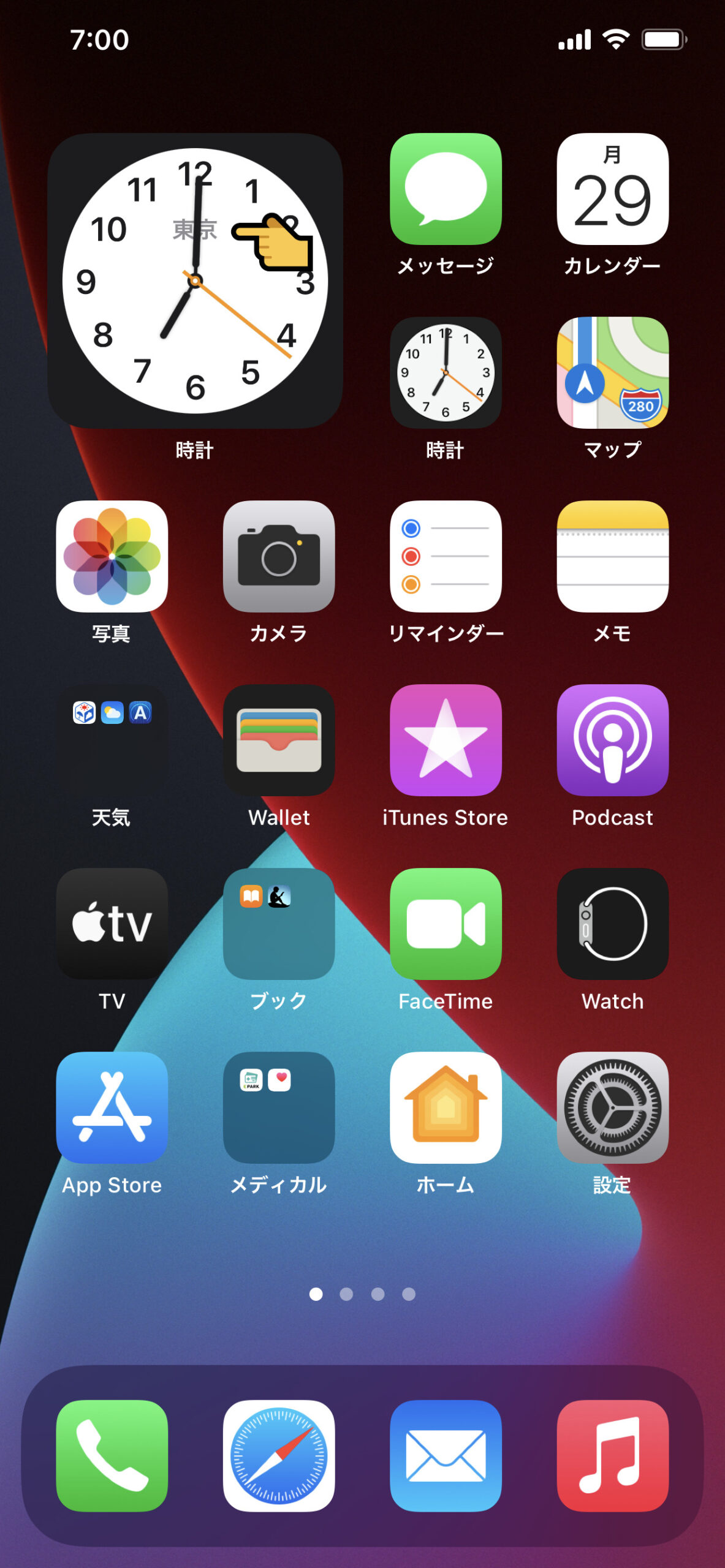Launch the カメラ app
Viewport: 725px width, 1568px height.
279,556
